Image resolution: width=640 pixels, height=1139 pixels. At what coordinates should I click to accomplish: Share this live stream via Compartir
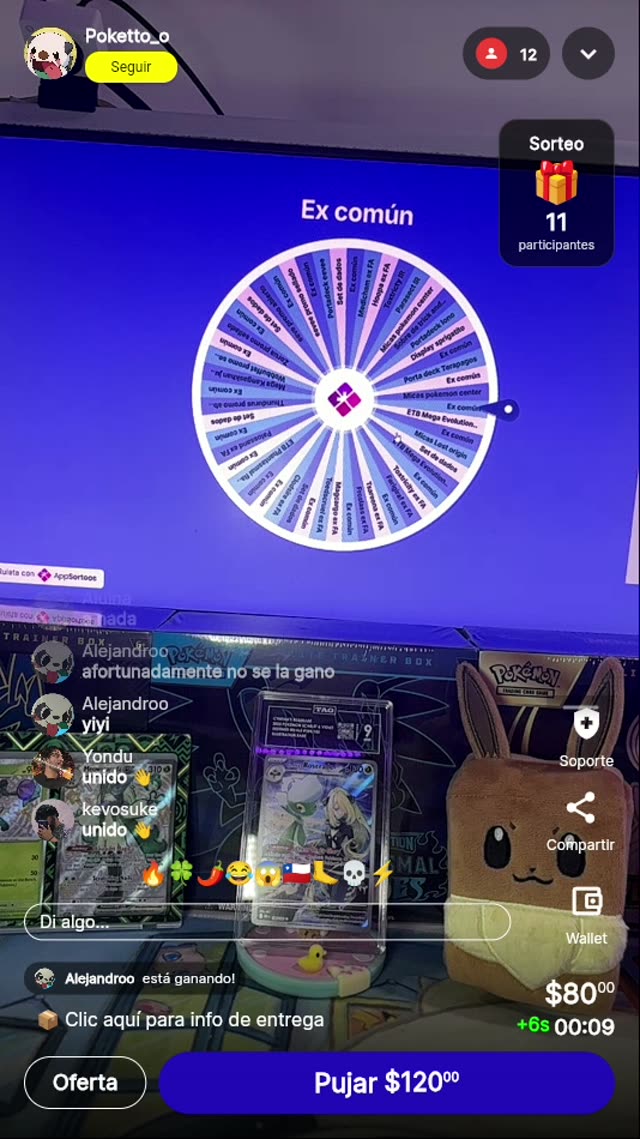click(x=581, y=809)
